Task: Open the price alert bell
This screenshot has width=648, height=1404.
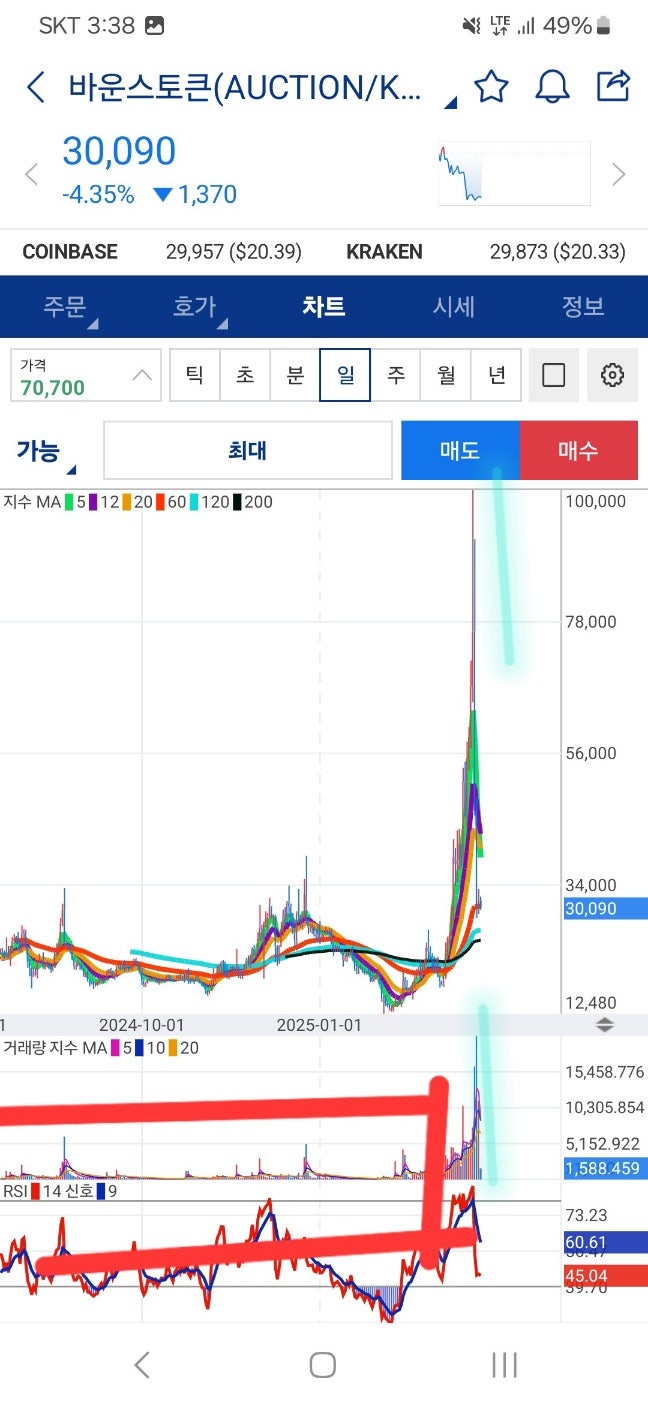Action: (x=552, y=87)
